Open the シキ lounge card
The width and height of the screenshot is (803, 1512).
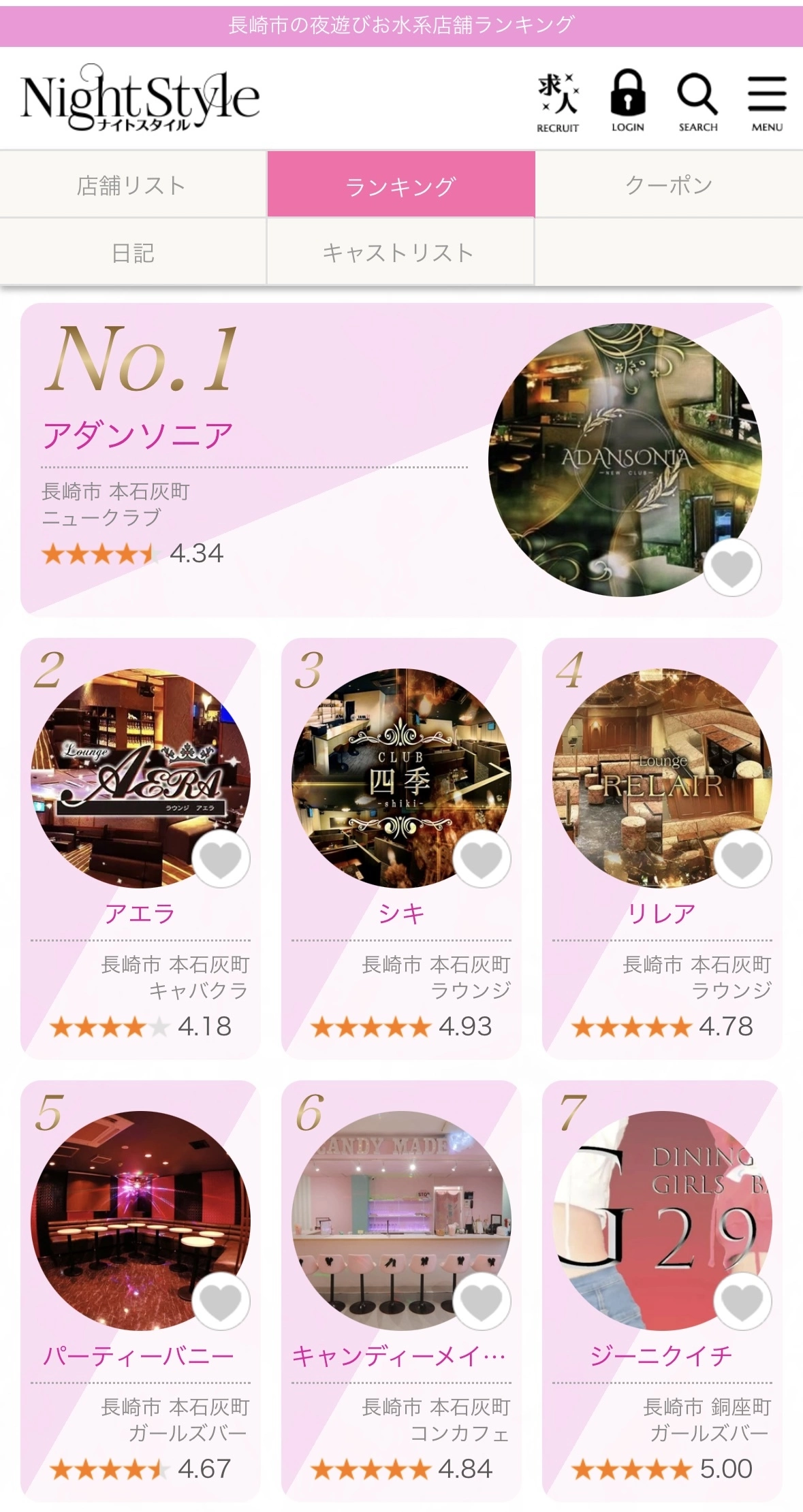tap(401, 913)
